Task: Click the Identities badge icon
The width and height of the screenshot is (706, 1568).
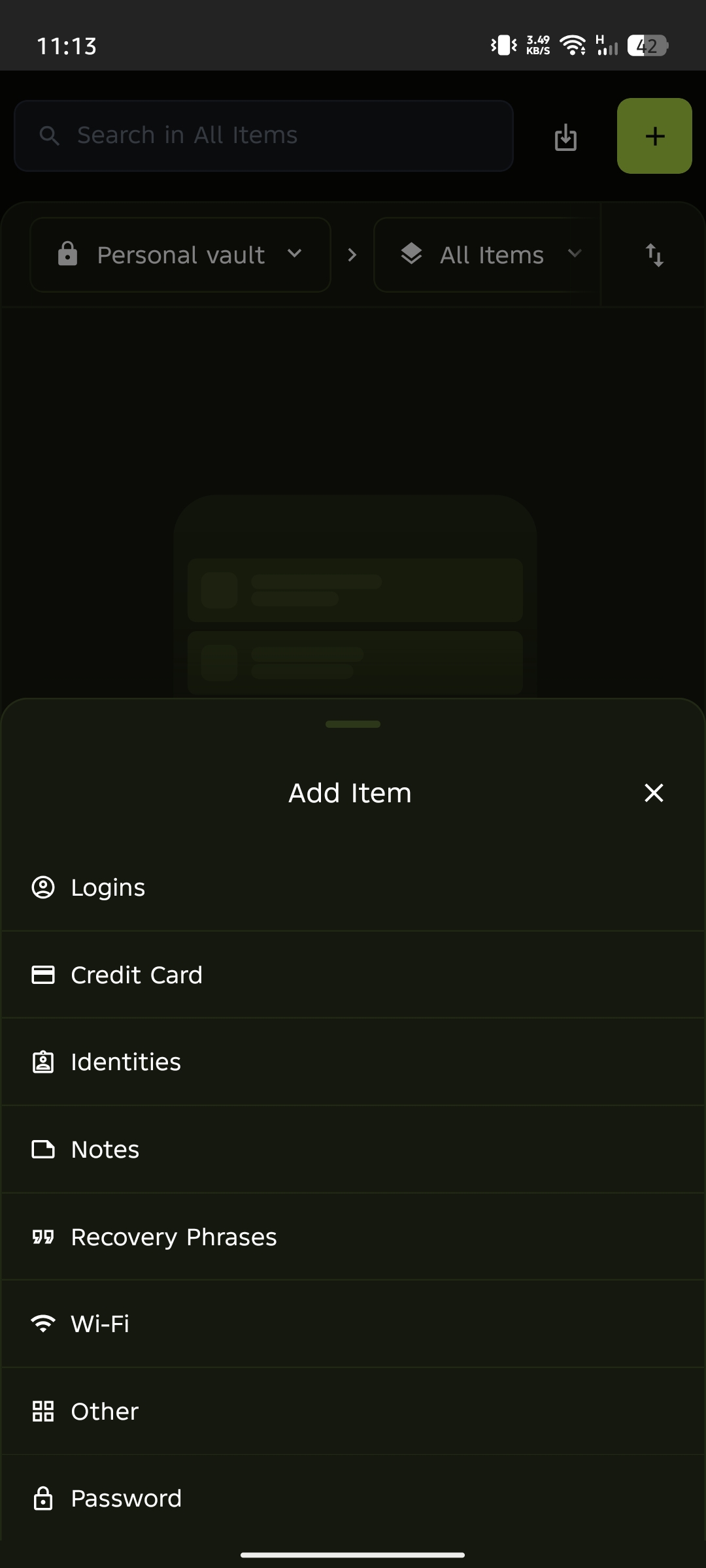Action: [x=44, y=1062]
